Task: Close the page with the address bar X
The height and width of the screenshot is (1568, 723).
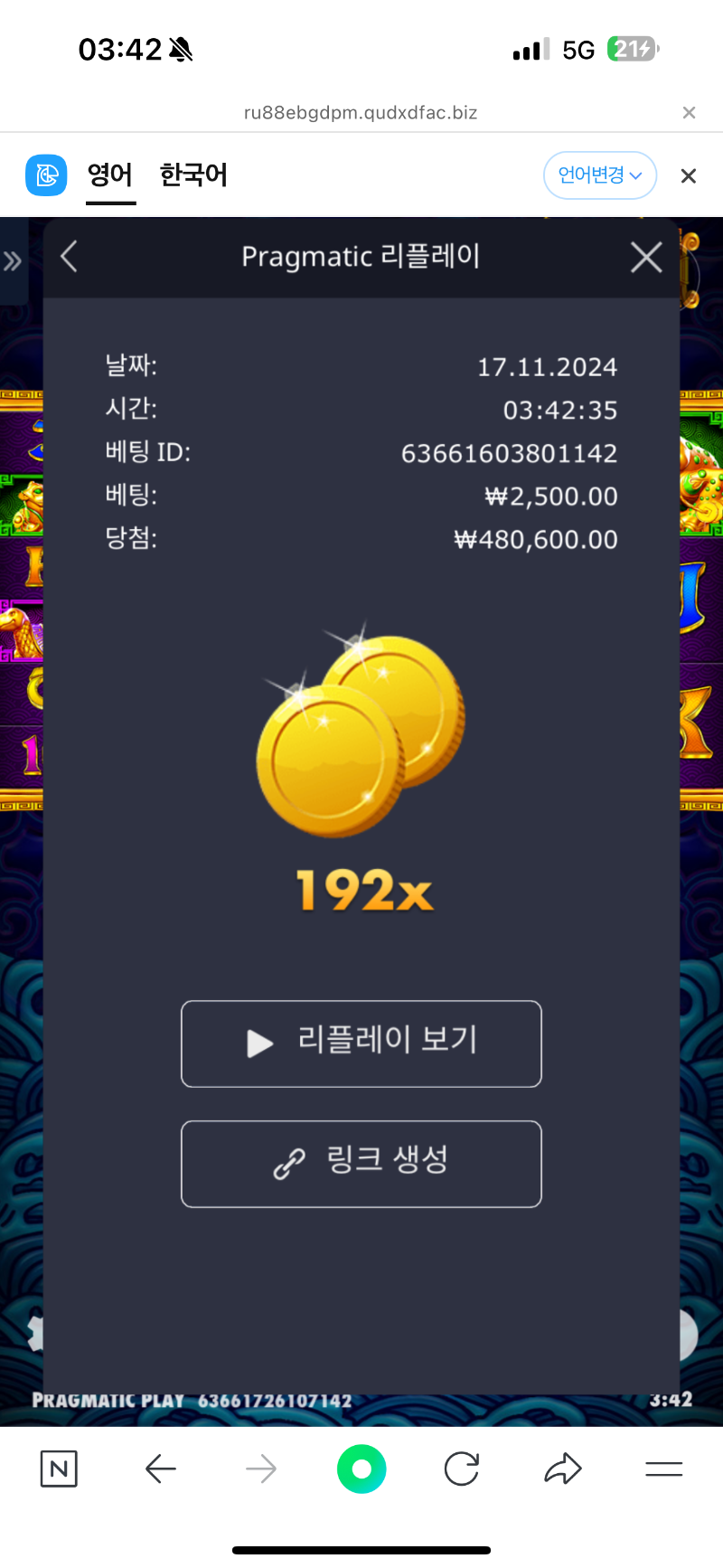Action: [x=689, y=113]
